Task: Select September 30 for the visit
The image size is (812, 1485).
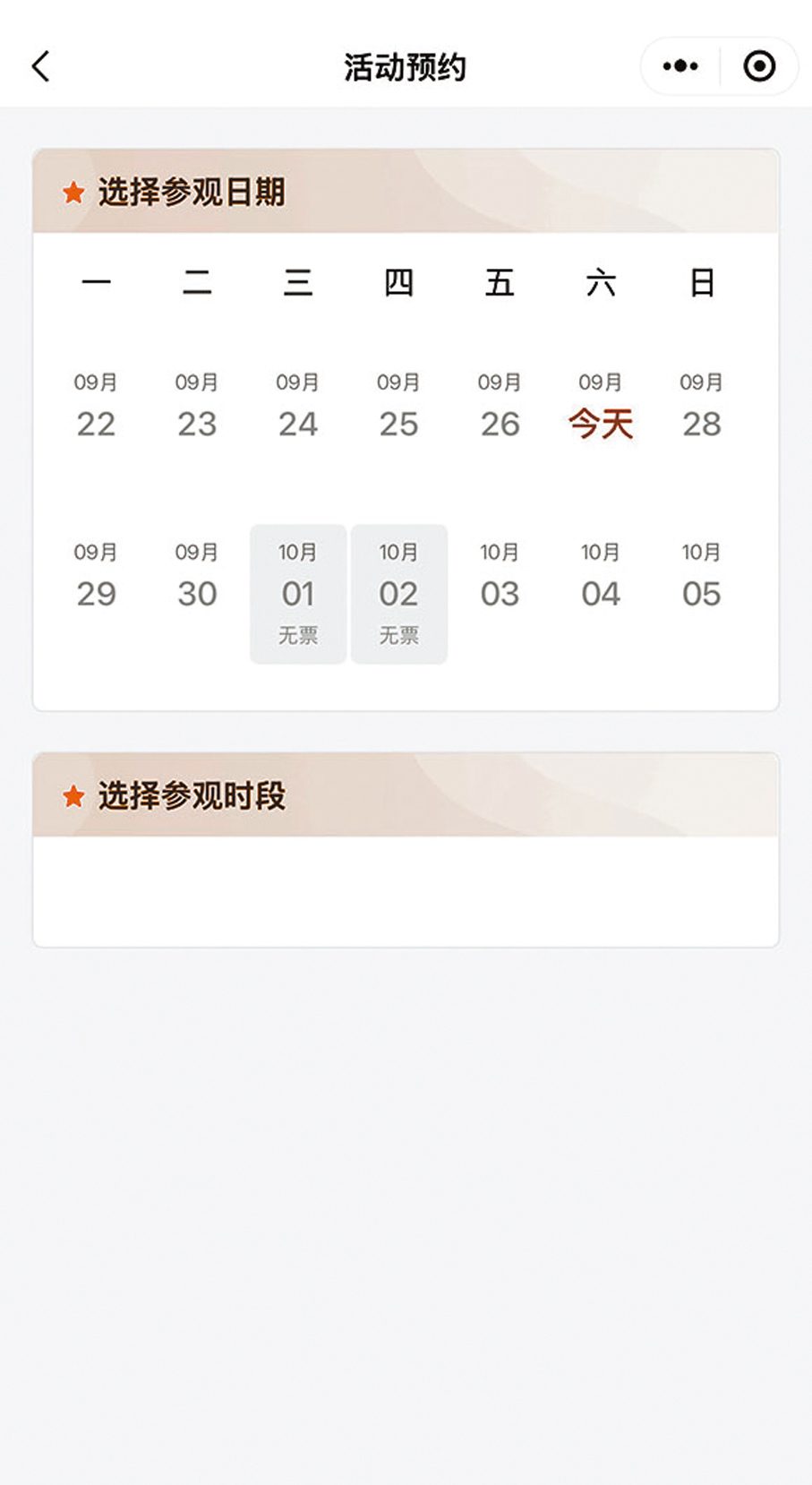Action: 197,579
